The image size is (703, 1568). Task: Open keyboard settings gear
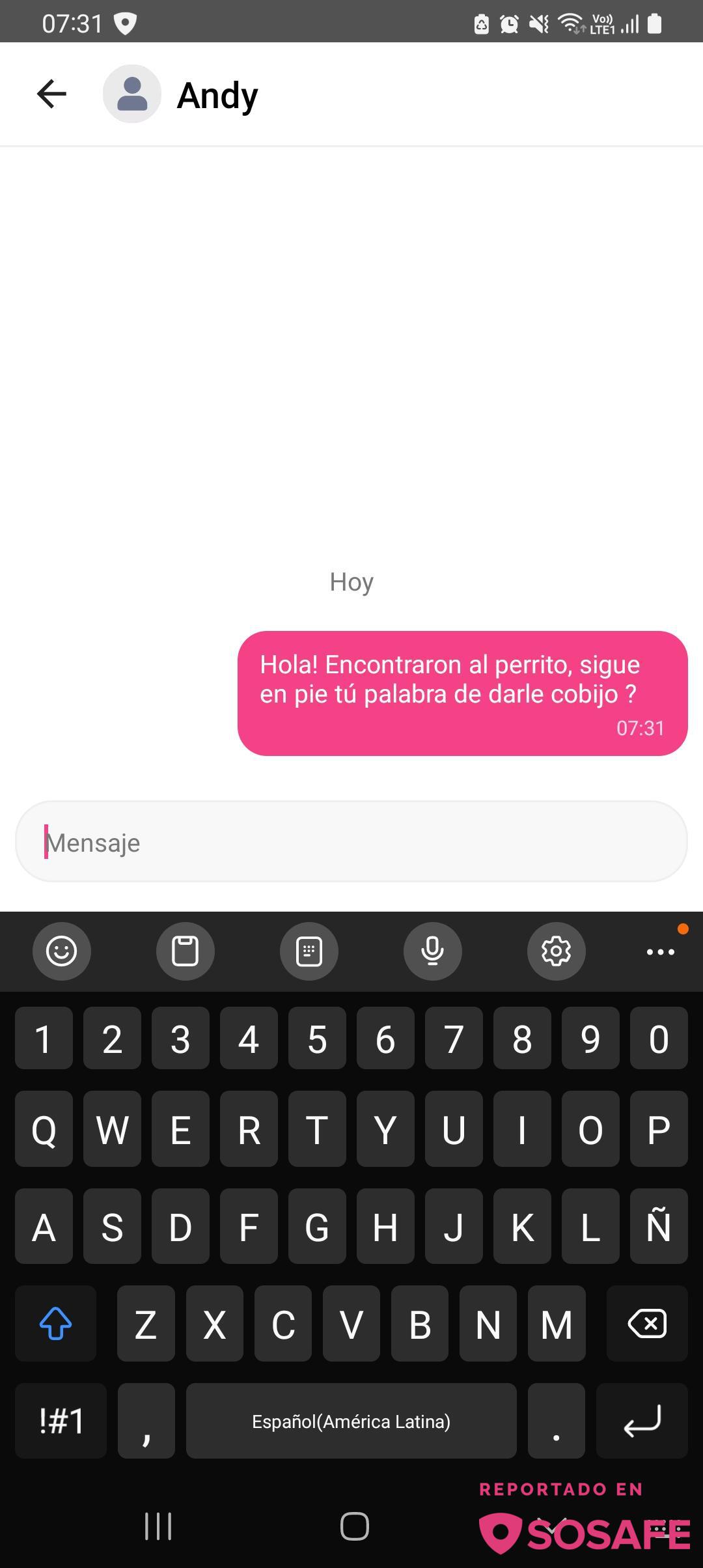coord(556,951)
